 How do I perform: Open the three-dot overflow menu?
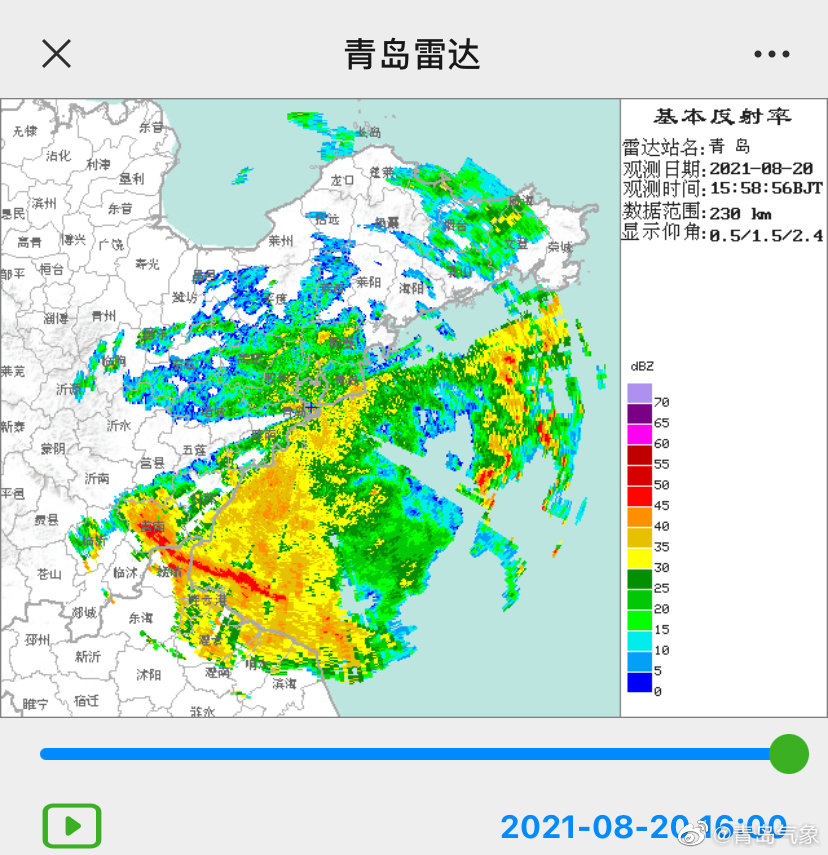point(771,54)
